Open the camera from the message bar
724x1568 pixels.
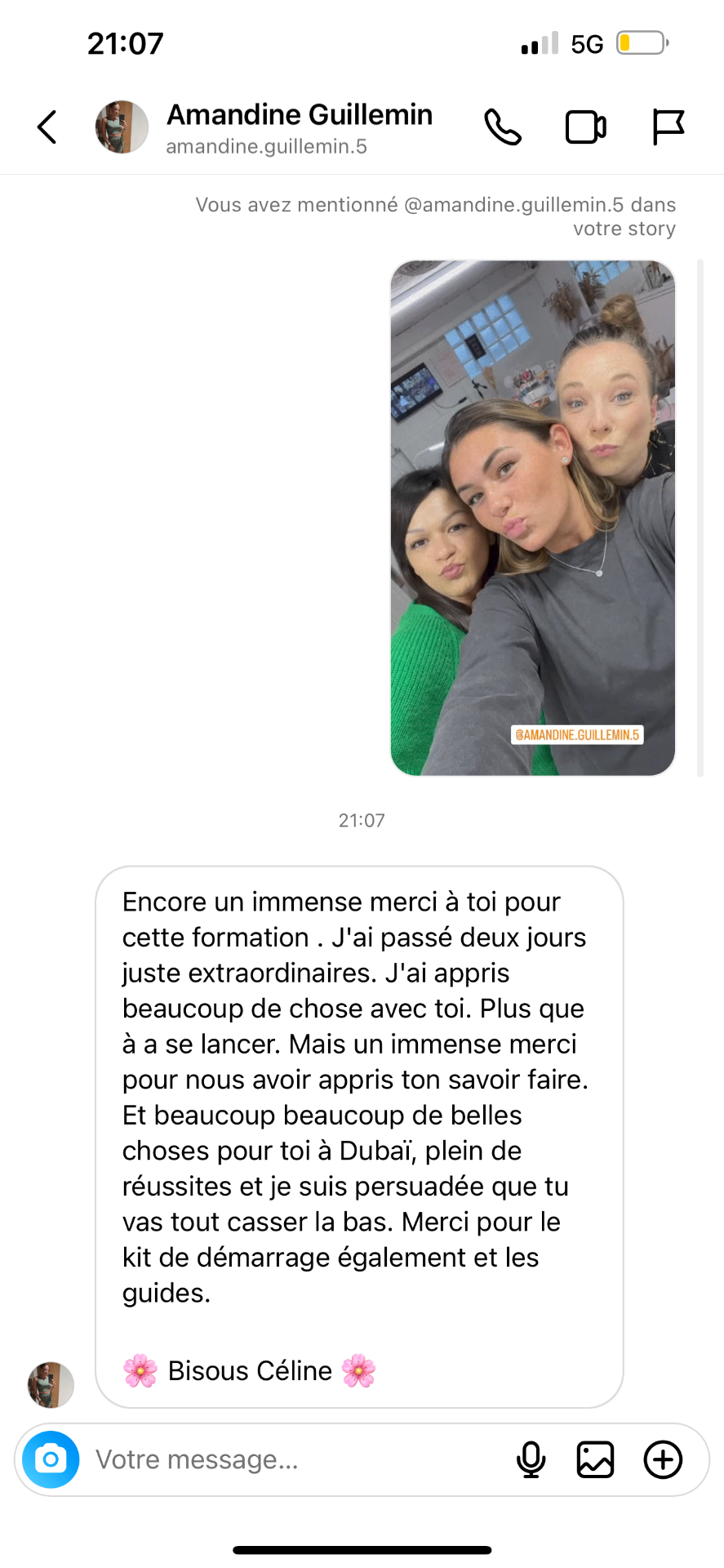pyautogui.click(x=51, y=1459)
